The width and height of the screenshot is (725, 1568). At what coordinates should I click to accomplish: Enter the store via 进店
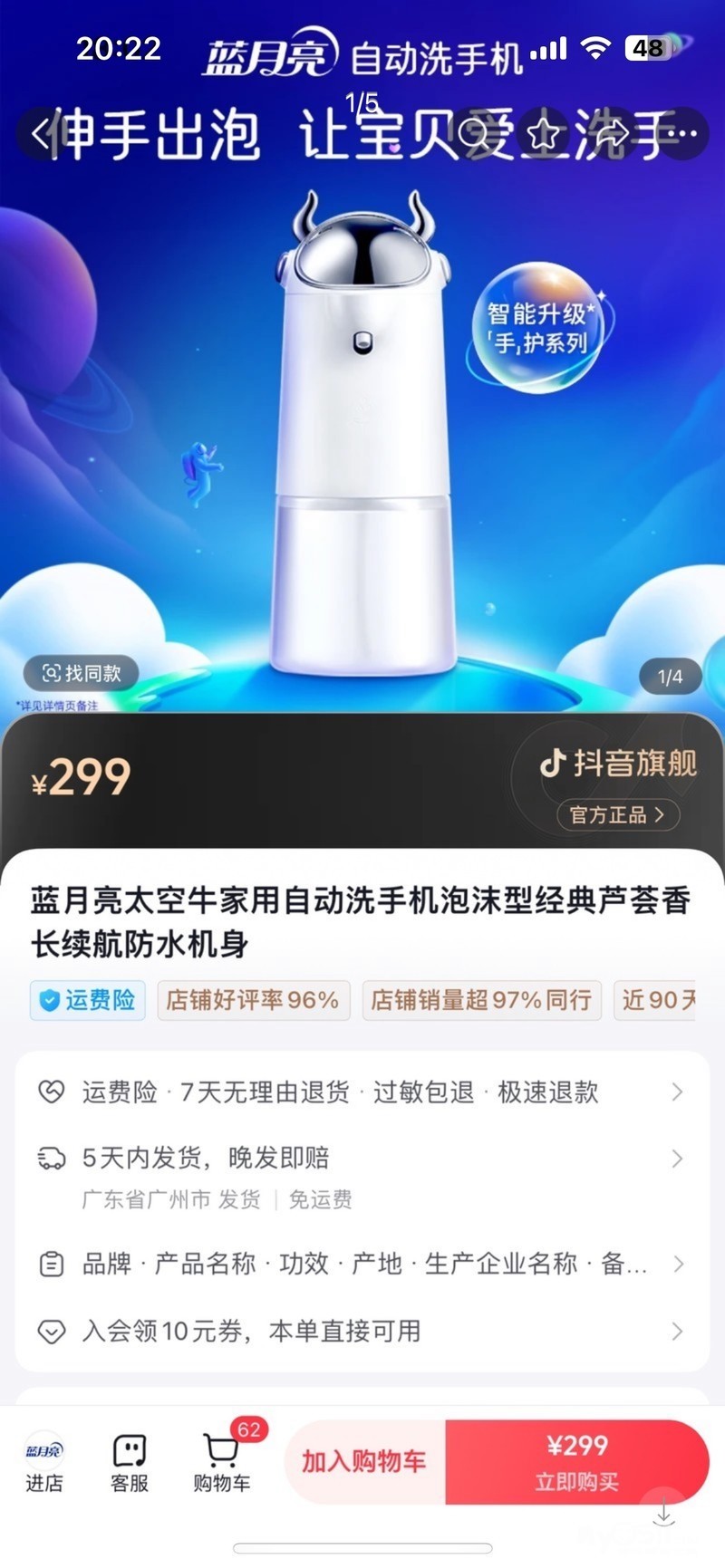(x=43, y=1462)
